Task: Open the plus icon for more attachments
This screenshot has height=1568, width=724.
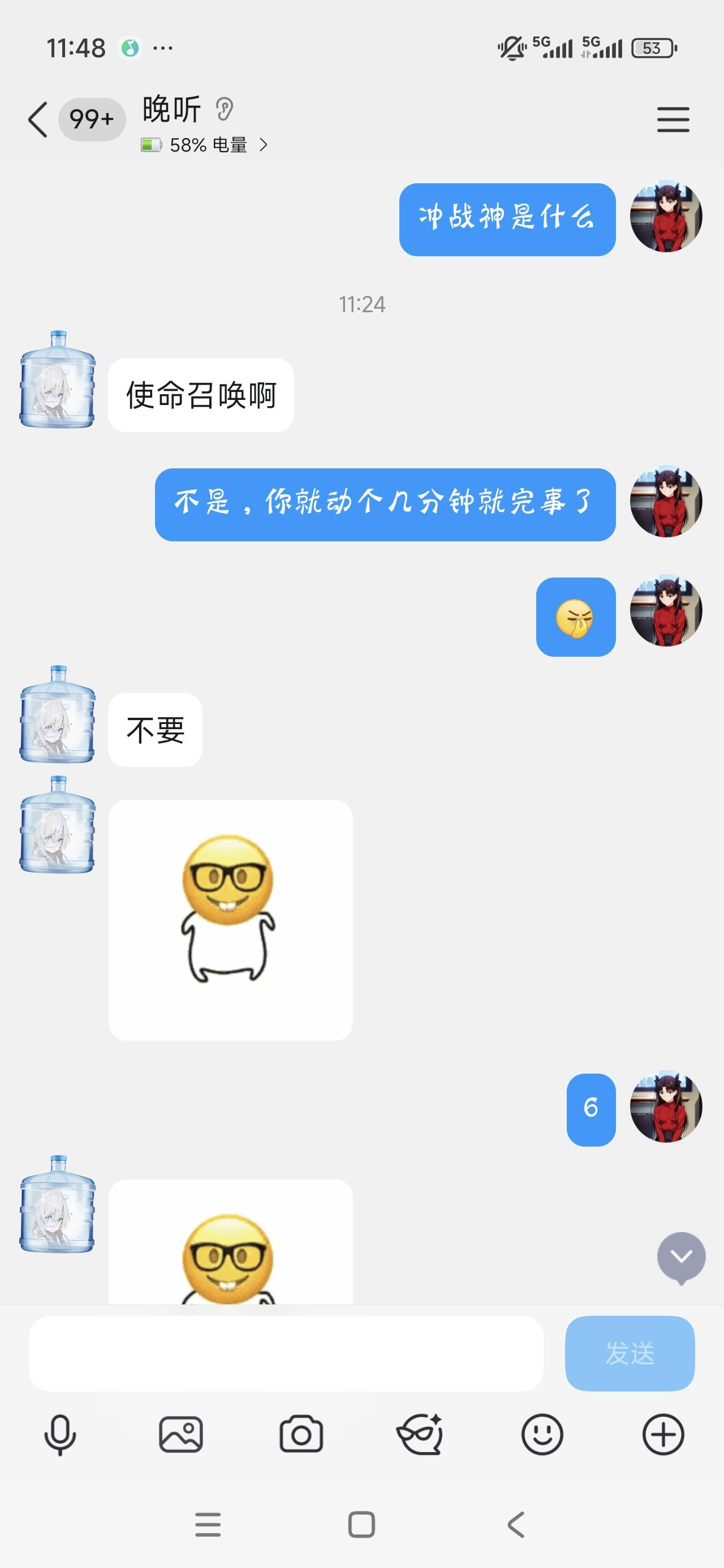Action: [662, 1435]
